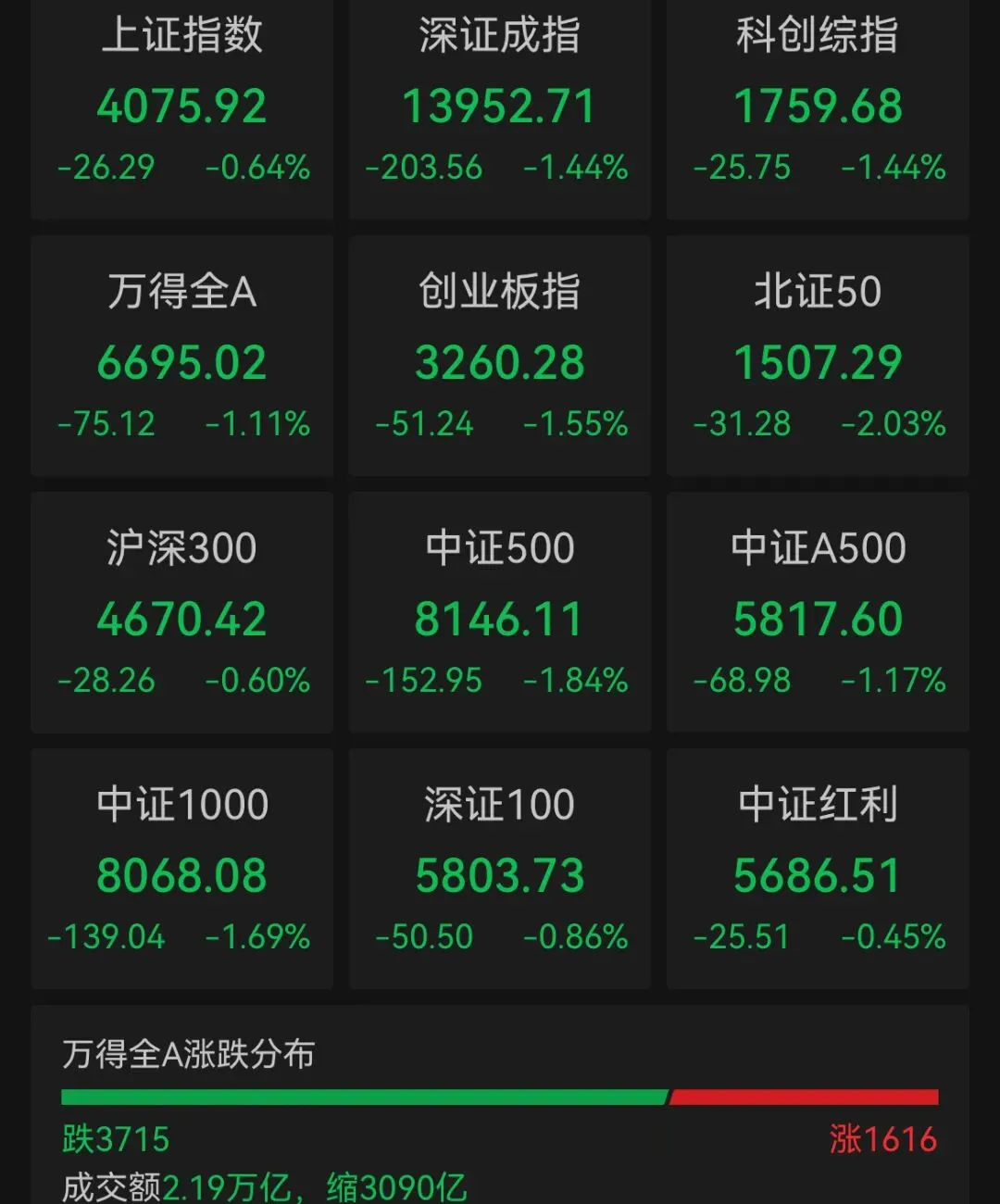The image size is (1000, 1204).
Task: Open 沪深300 index details
Action: [182, 613]
